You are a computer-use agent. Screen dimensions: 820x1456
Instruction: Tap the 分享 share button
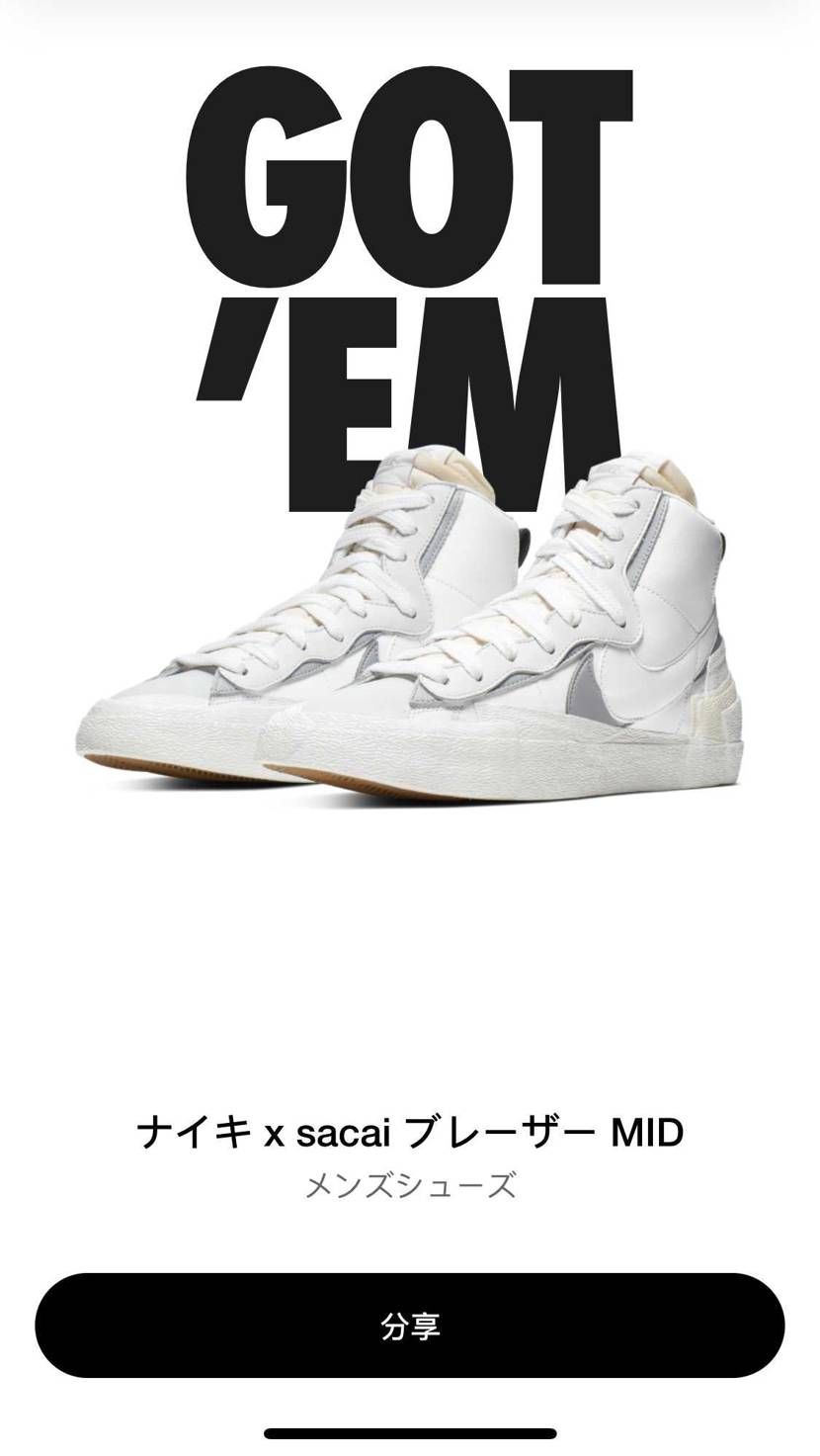[x=410, y=1326]
